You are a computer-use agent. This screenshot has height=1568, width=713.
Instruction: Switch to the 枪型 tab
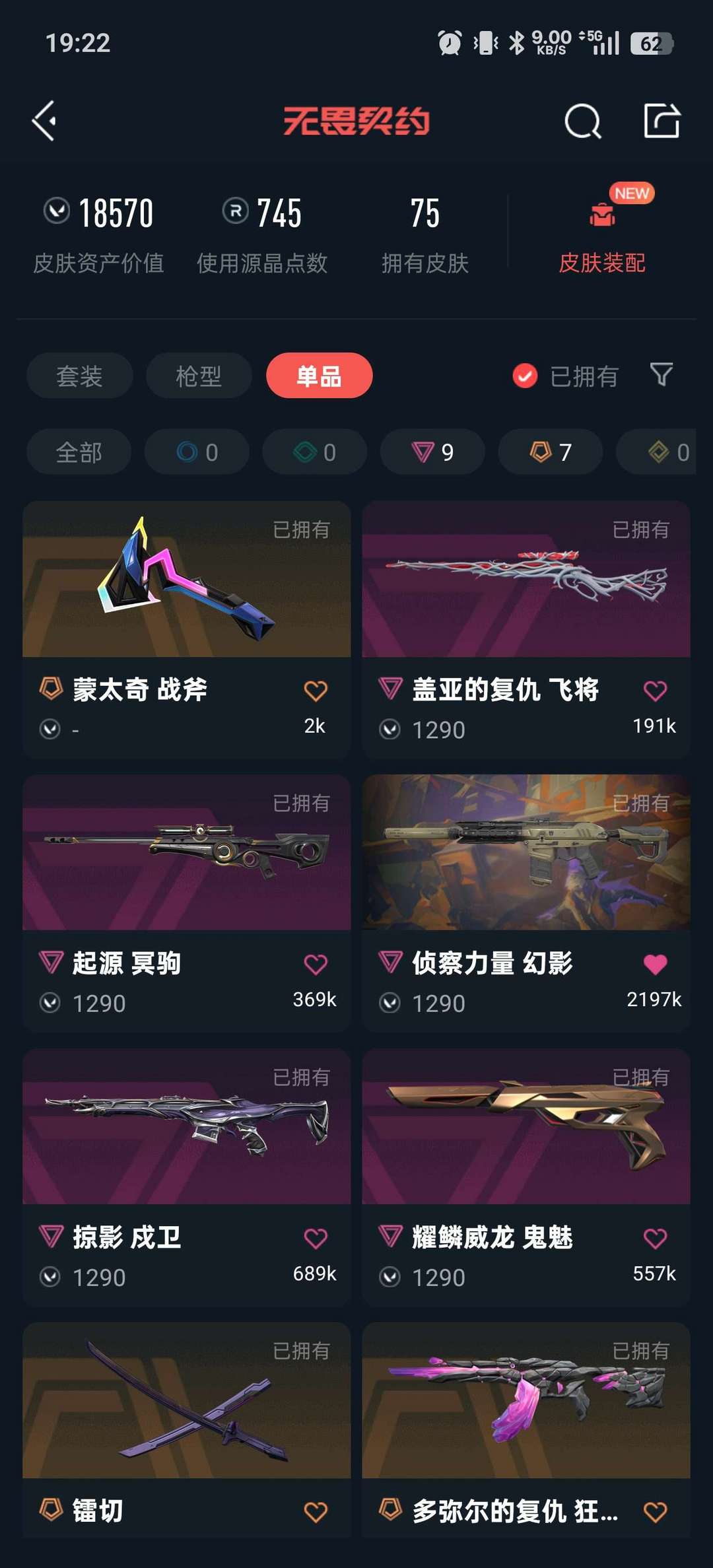[x=198, y=375]
